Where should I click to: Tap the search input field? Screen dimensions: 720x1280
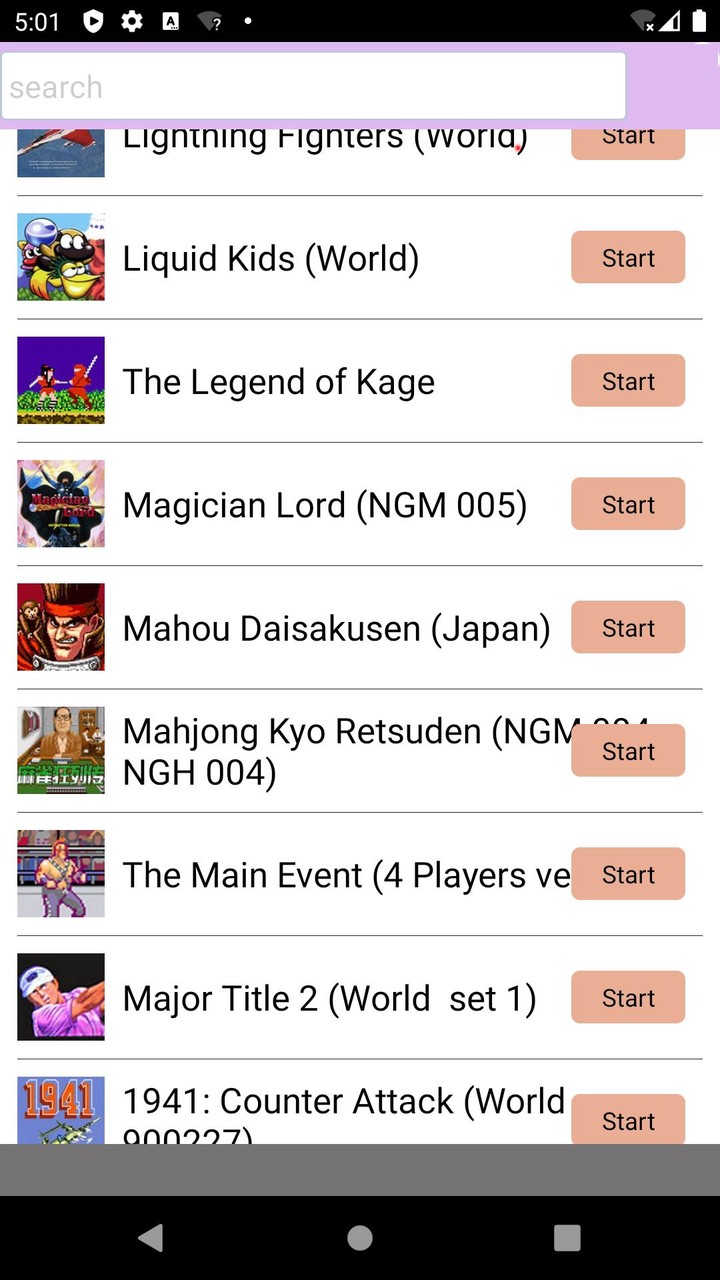pyautogui.click(x=313, y=87)
